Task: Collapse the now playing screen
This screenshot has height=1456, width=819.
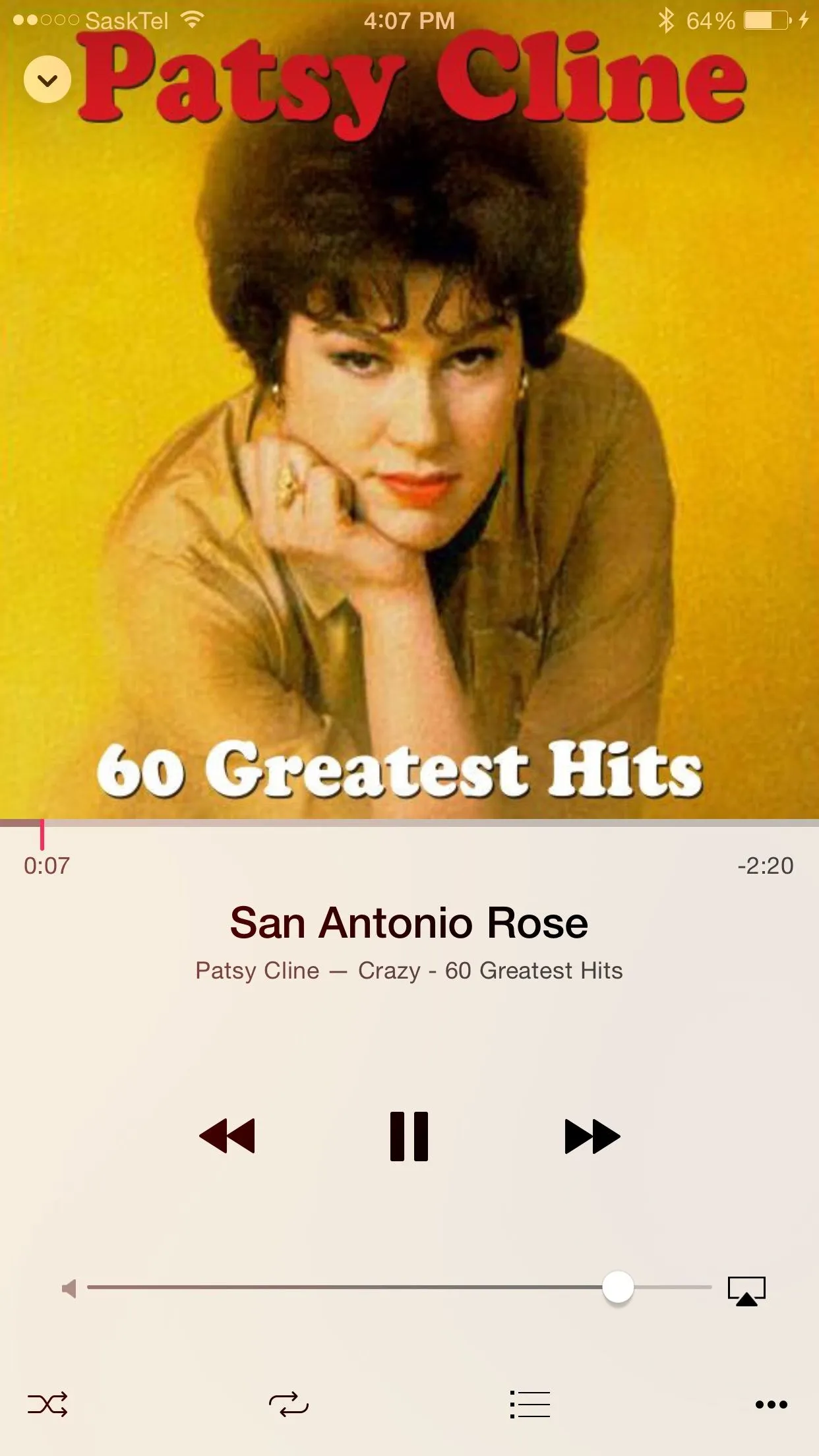Action: pos(47,80)
